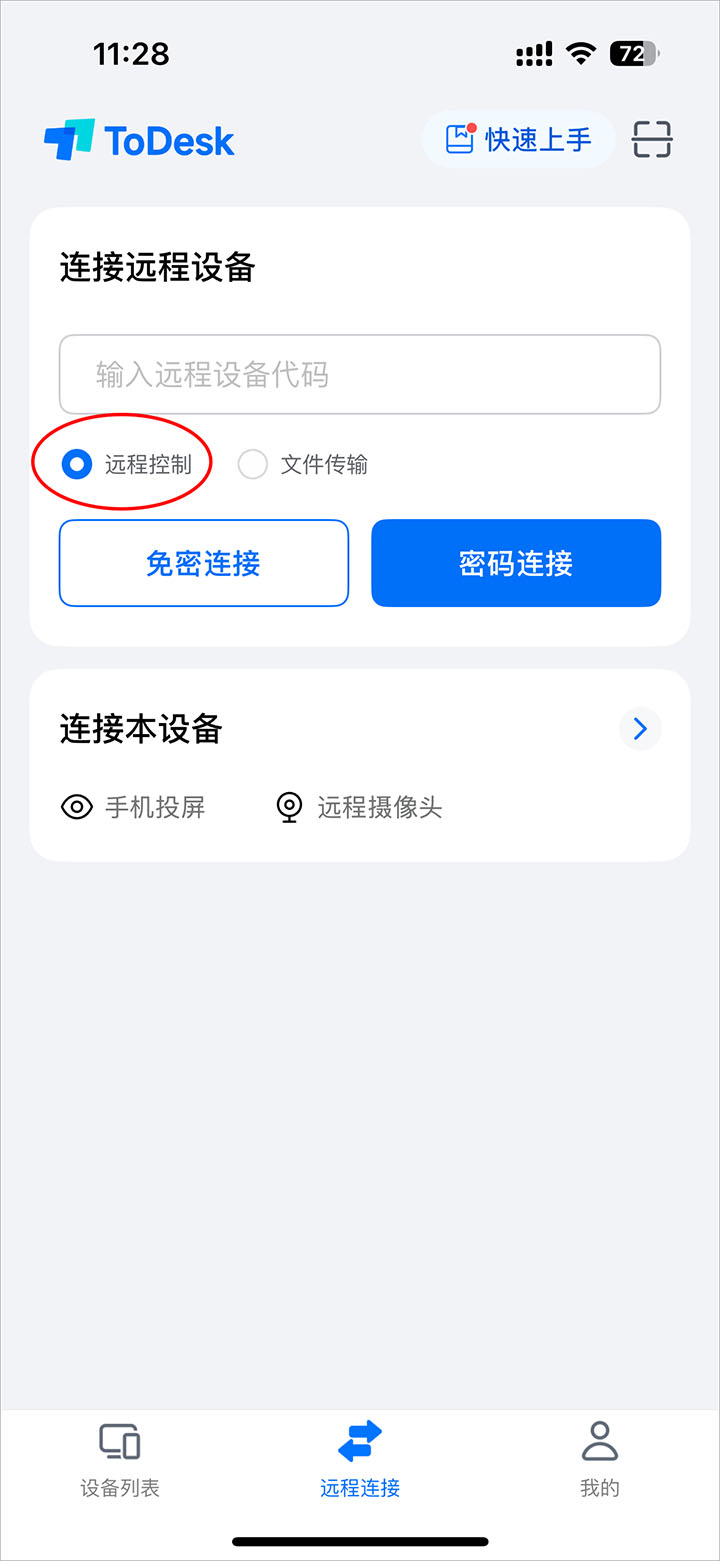The image size is (720, 1561).
Task: Switch to the 我的 tab
Action: (599, 1458)
